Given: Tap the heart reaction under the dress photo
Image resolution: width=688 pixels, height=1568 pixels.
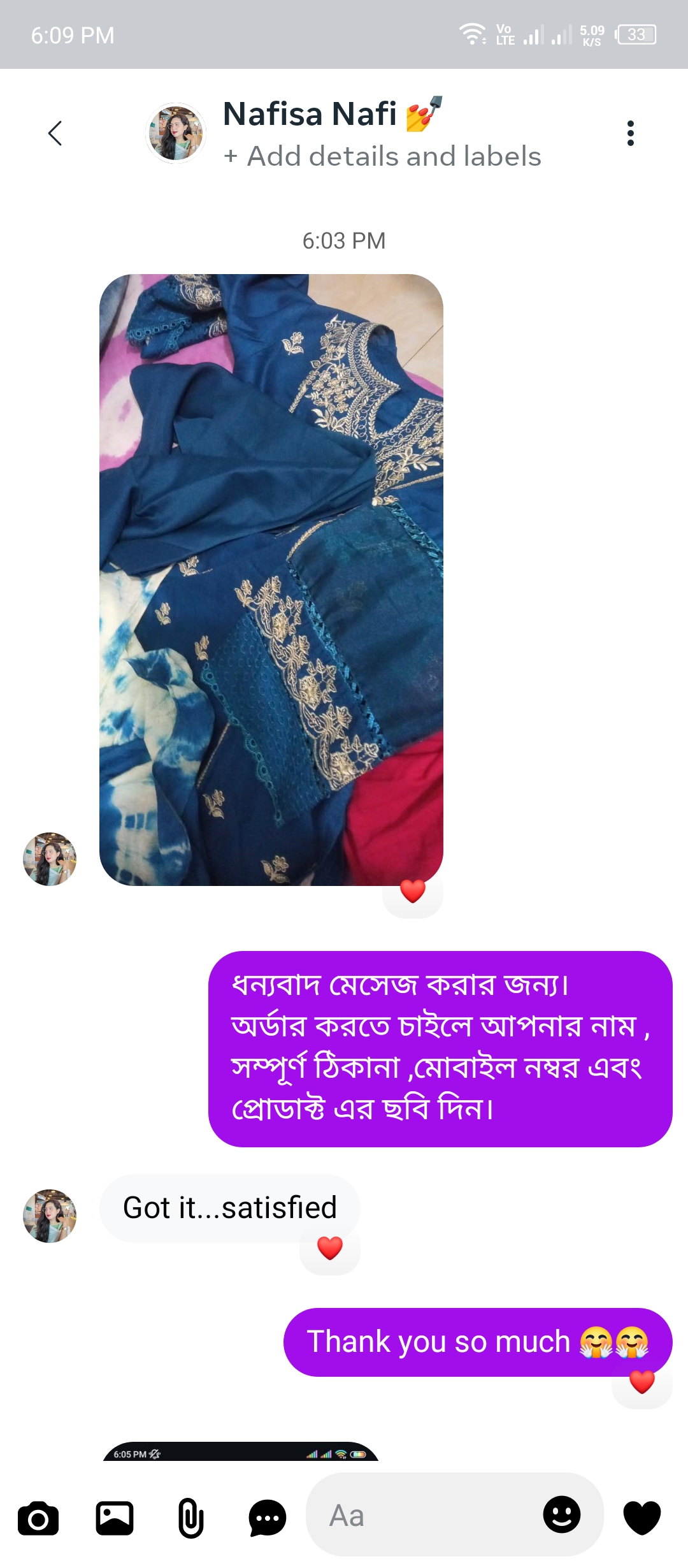Looking at the screenshot, I should click(413, 891).
